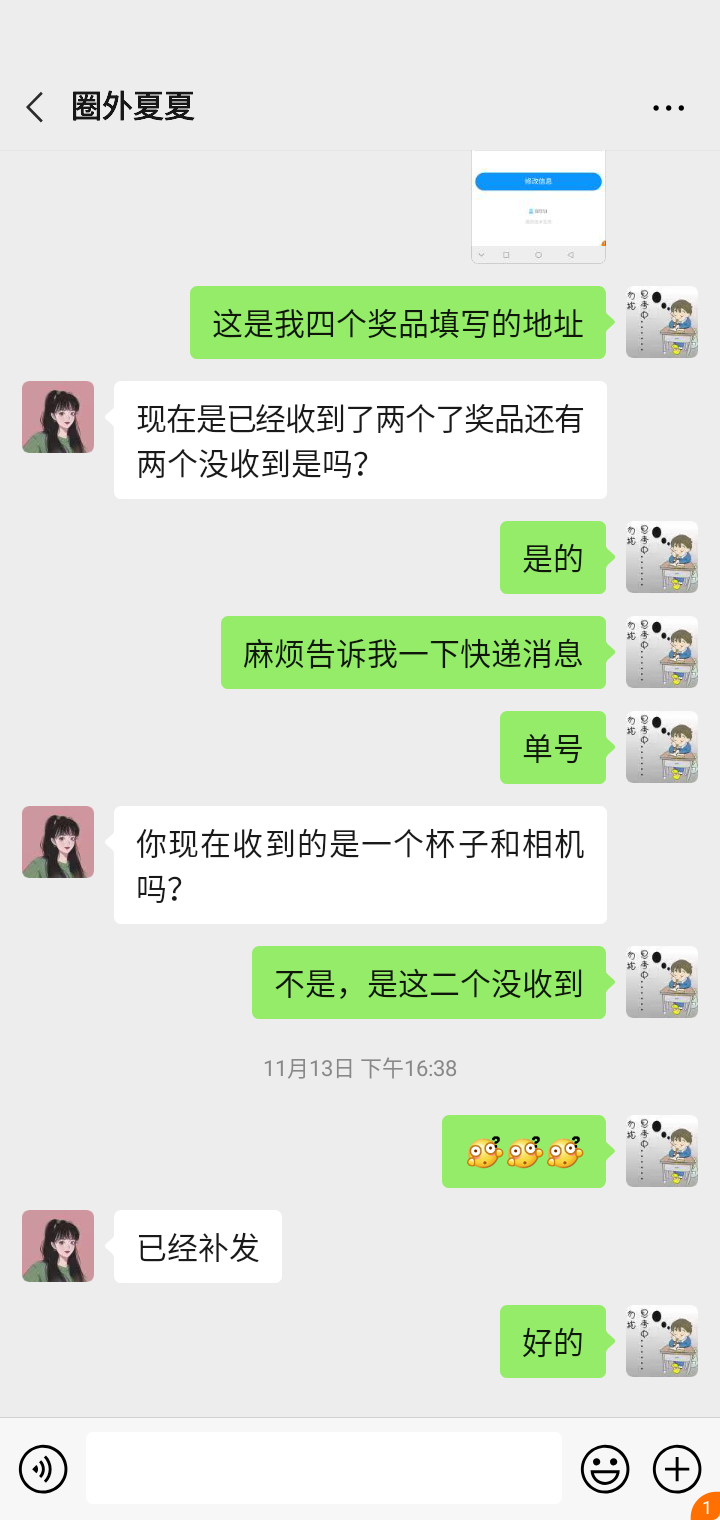720x1520 pixels.
Task: Open the three-dot chat options menu
Action: pos(668,108)
